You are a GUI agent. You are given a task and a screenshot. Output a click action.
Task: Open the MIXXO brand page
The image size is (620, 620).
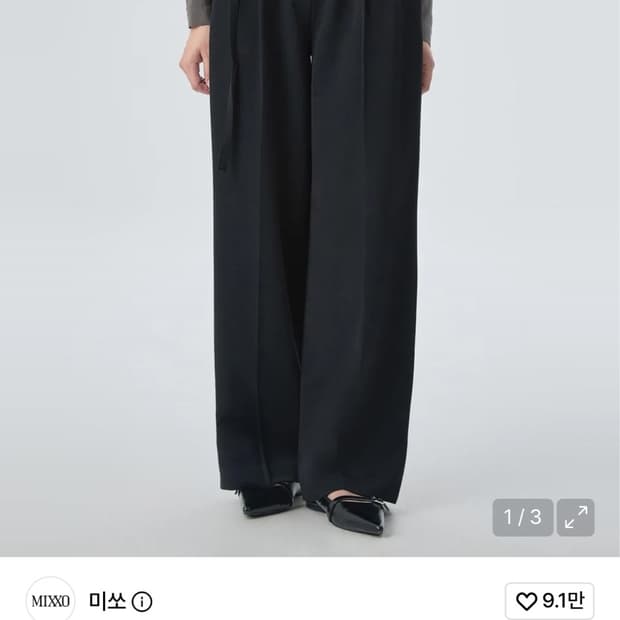(x=50, y=601)
